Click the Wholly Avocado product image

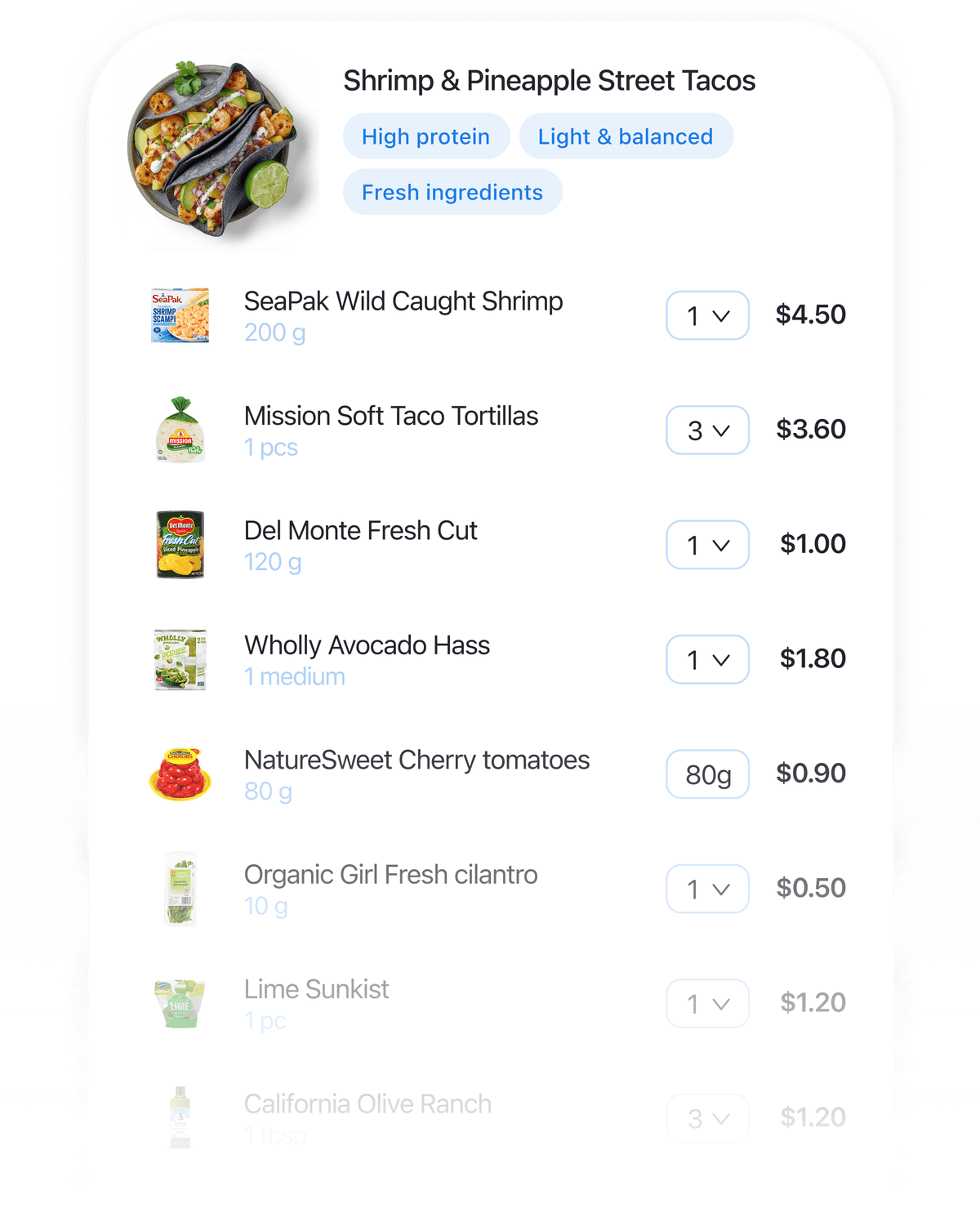(x=180, y=659)
